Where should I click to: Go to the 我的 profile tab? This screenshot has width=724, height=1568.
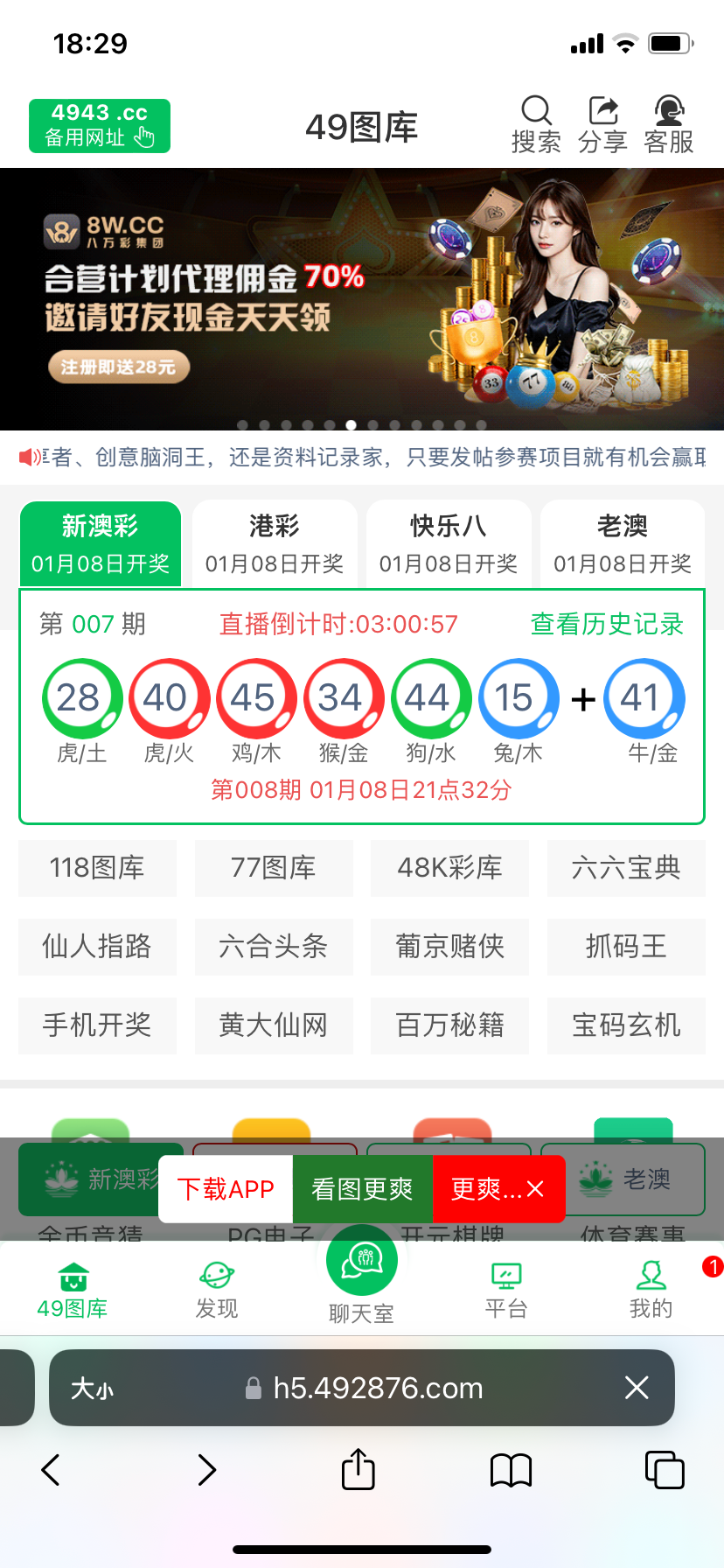tap(651, 1290)
